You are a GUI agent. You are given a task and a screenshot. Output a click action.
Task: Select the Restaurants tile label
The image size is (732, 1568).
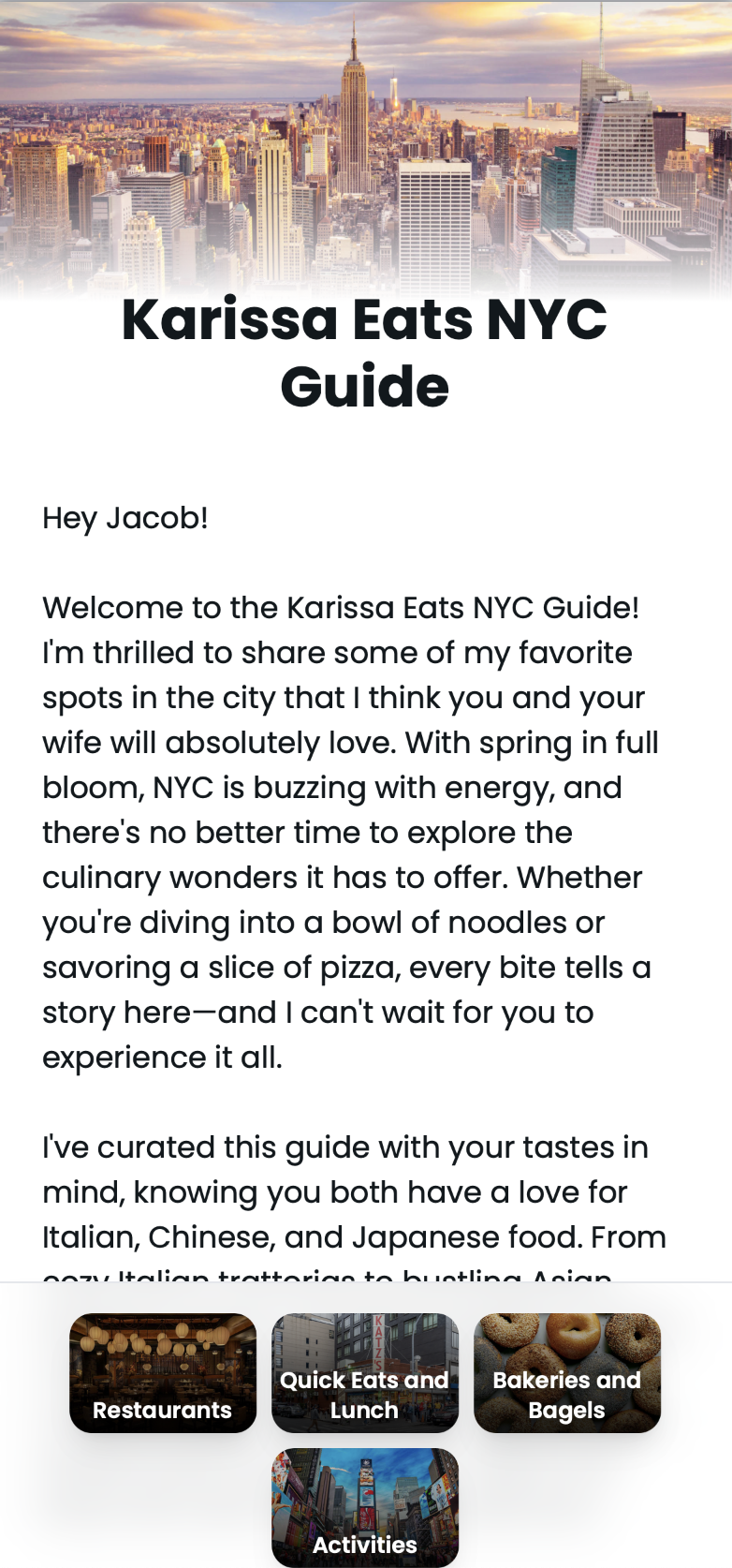click(x=162, y=1410)
